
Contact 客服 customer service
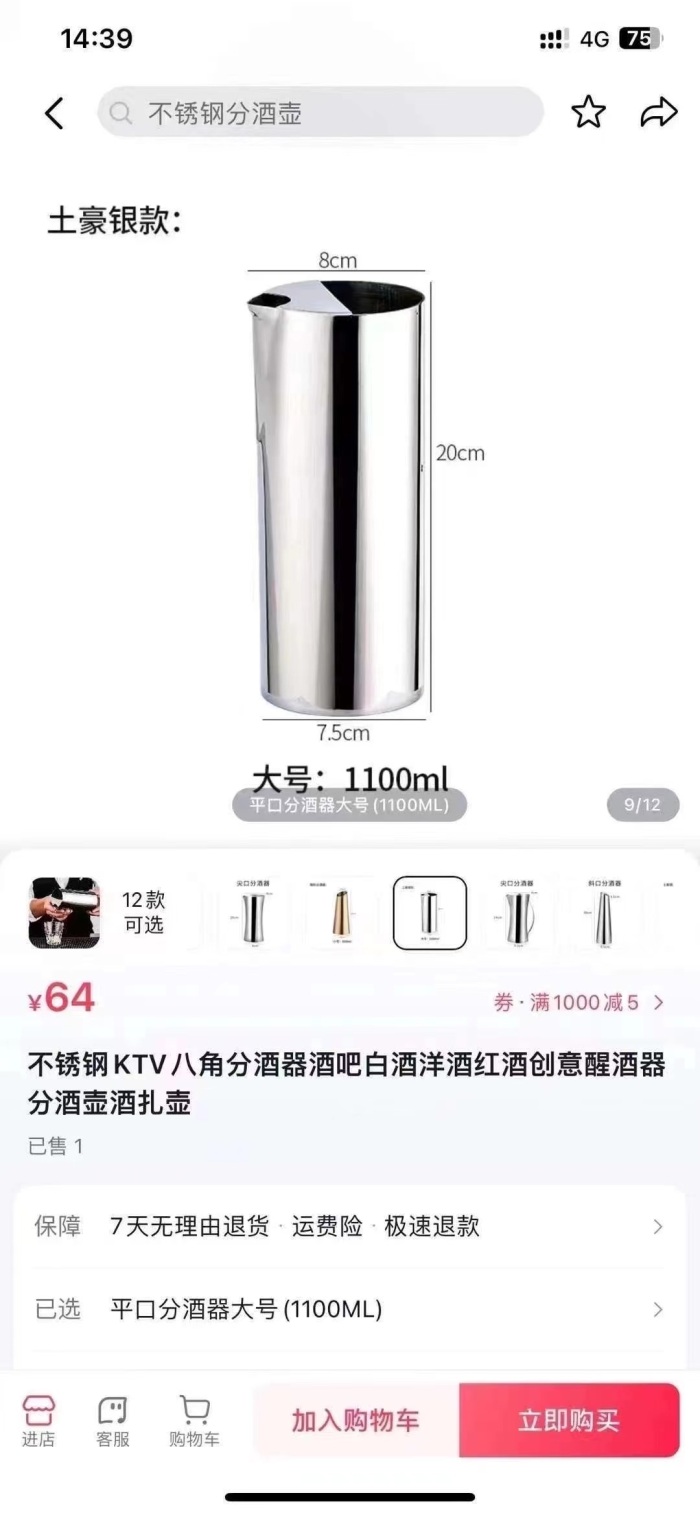112,1421
